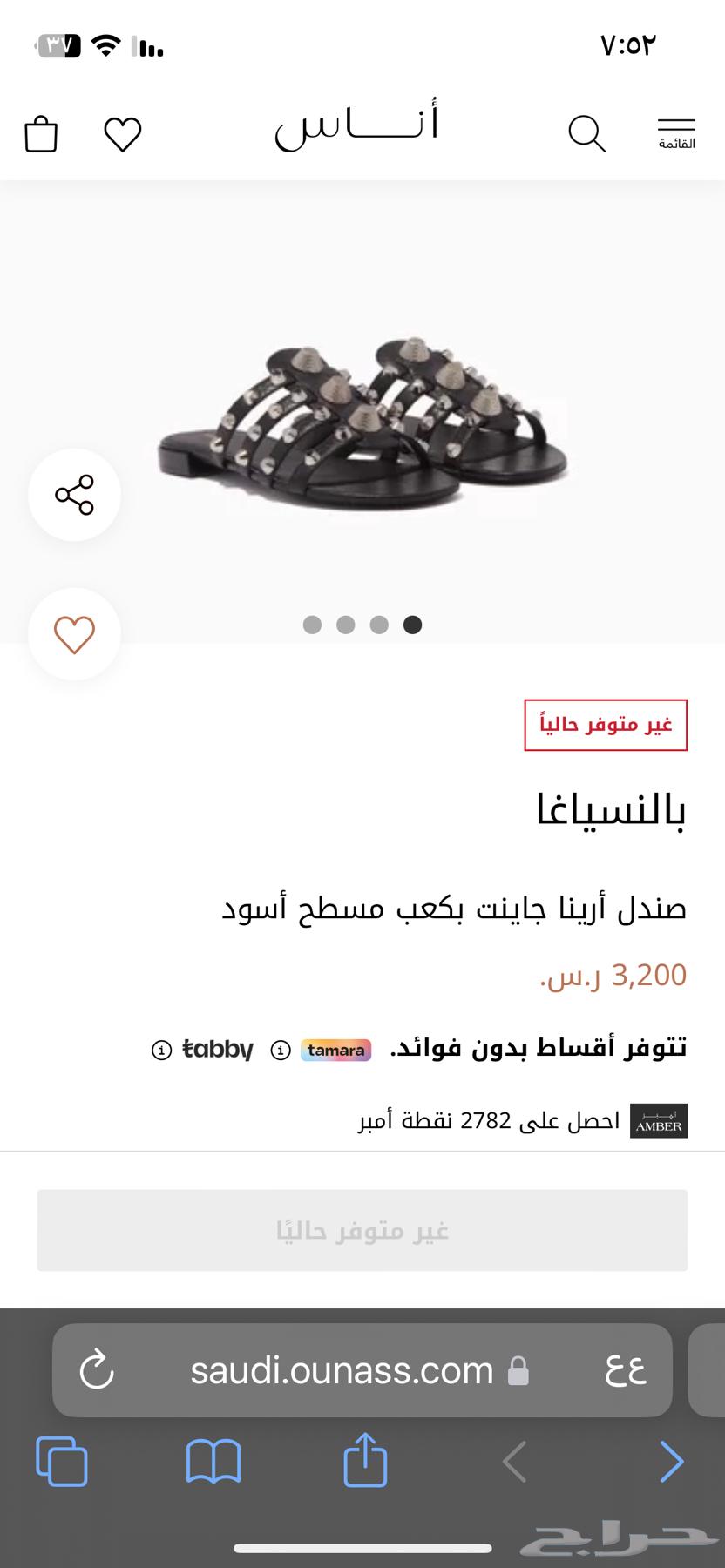Share the product via the share icon
The width and height of the screenshot is (725, 1568).
click(x=74, y=494)
